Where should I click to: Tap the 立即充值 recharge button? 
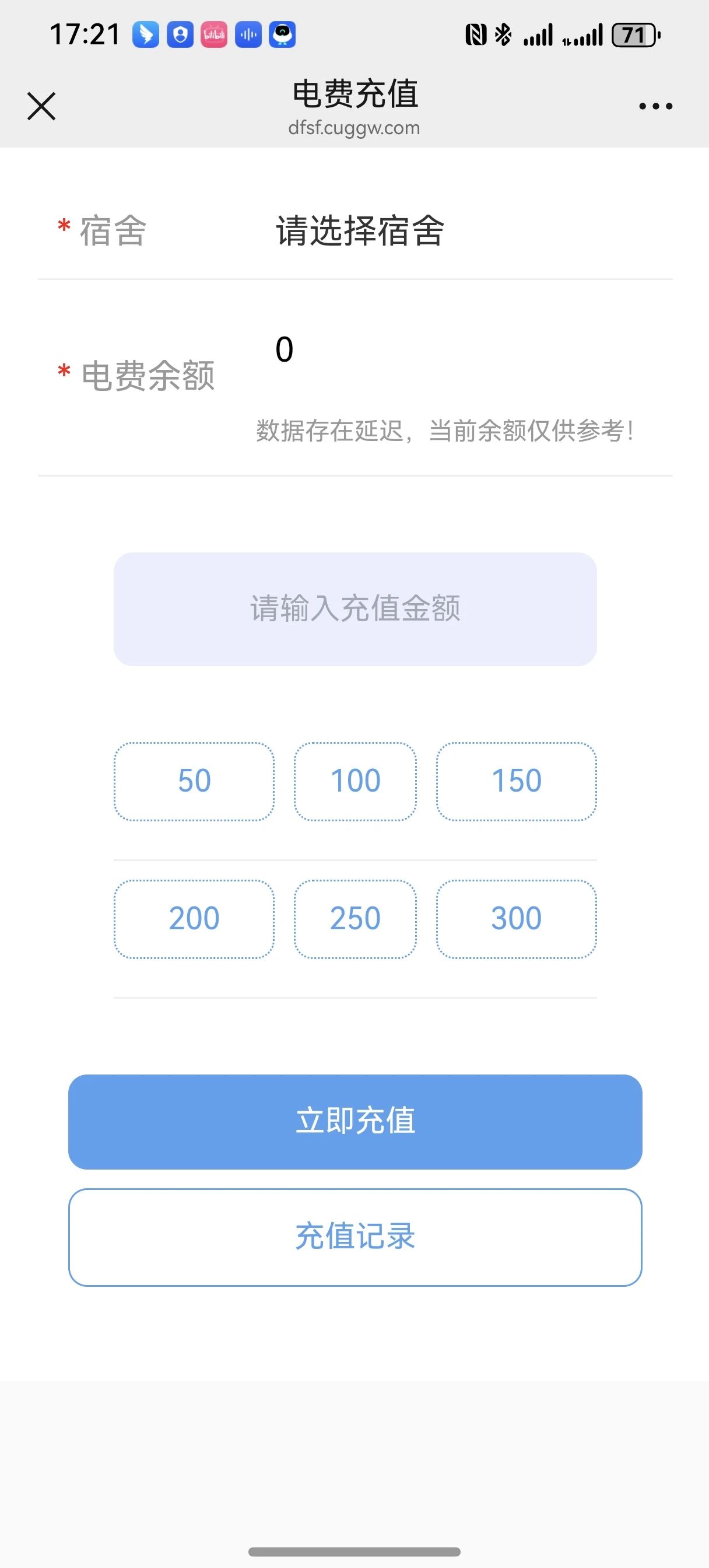tap(355, 1122)
